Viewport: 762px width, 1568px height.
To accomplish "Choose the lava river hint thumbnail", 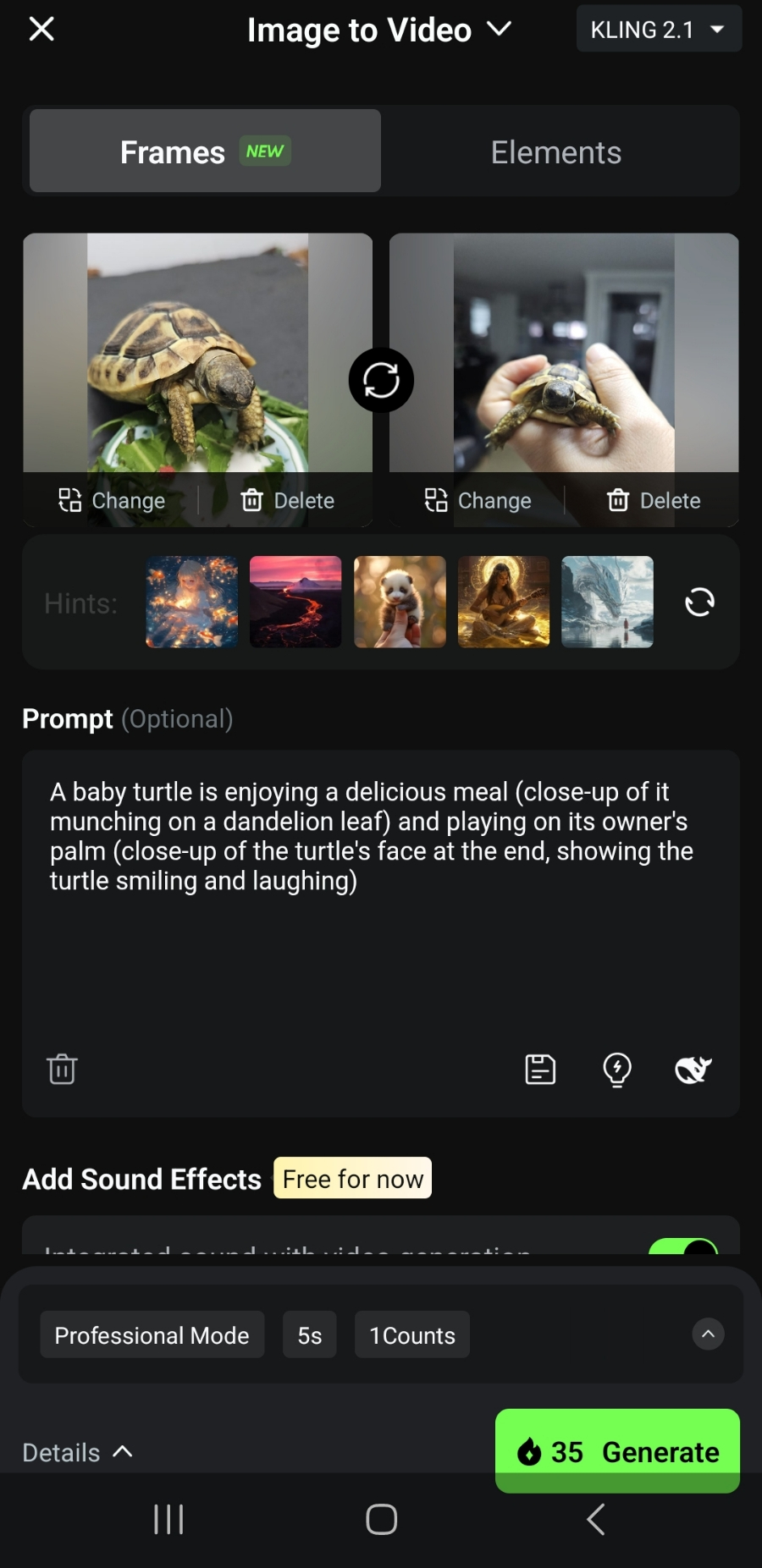I will tap(295, 602).
